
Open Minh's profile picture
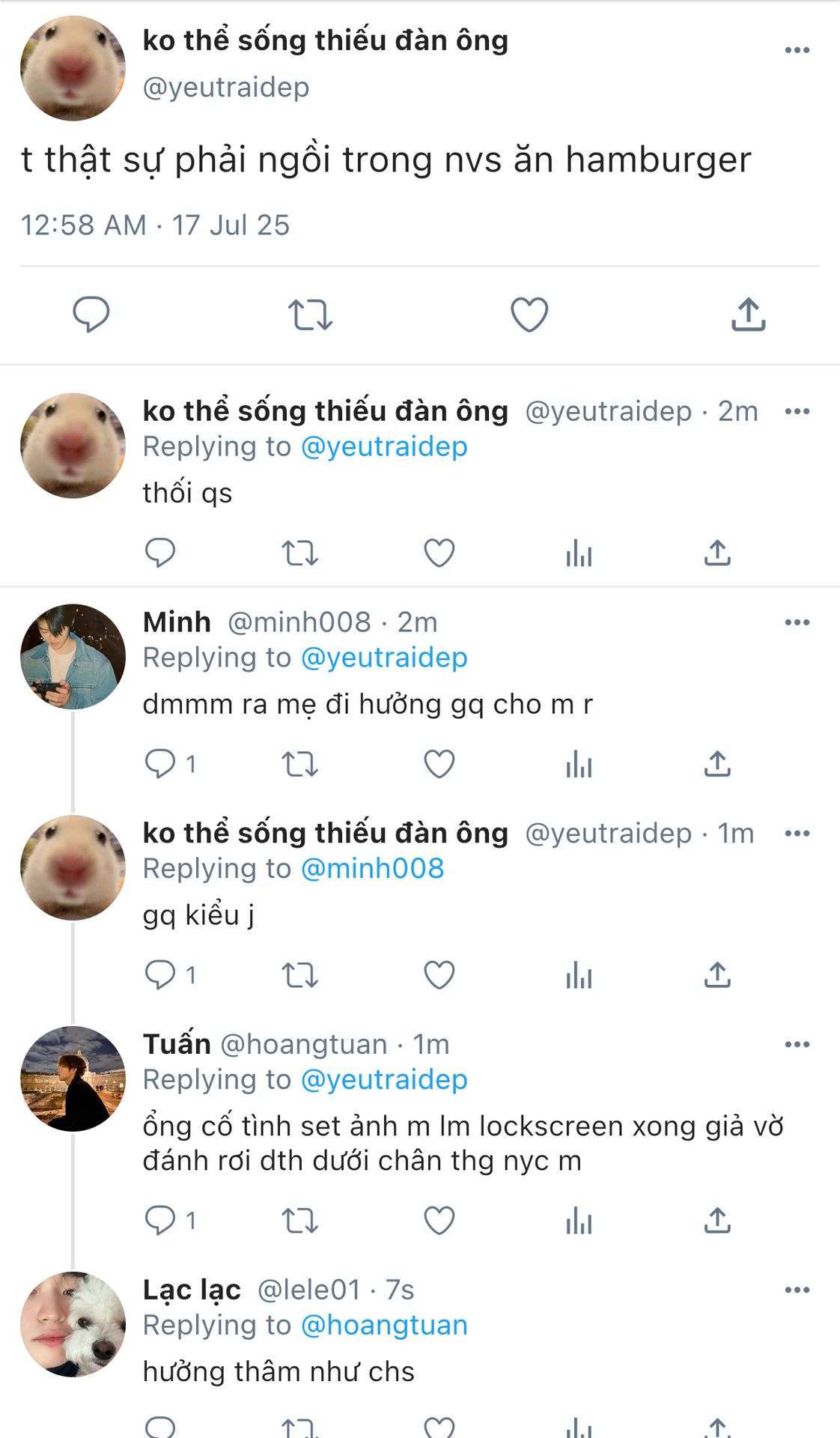click(73, 656)
